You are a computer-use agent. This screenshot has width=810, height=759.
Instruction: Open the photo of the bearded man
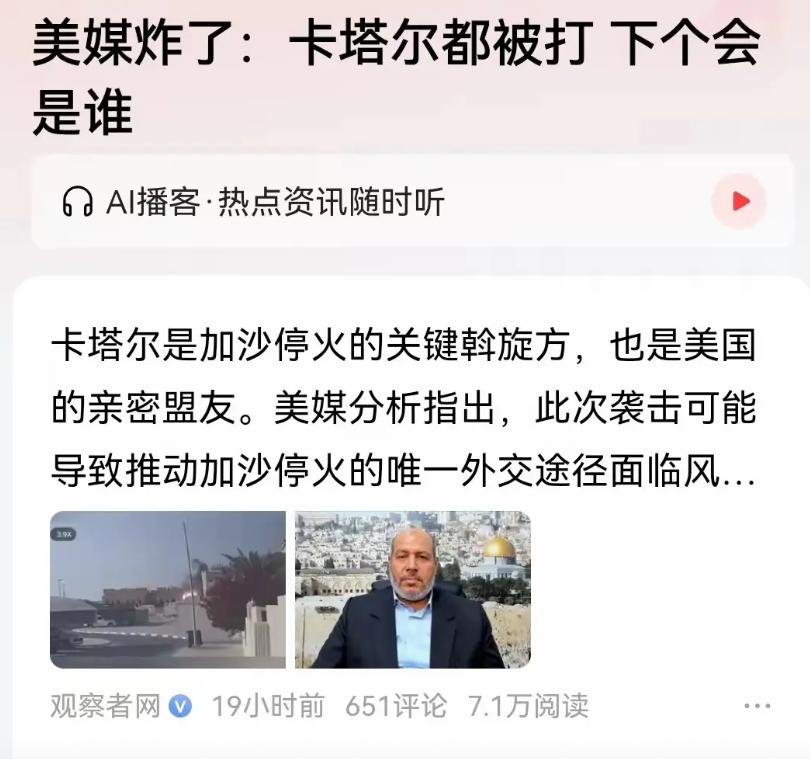412,589
